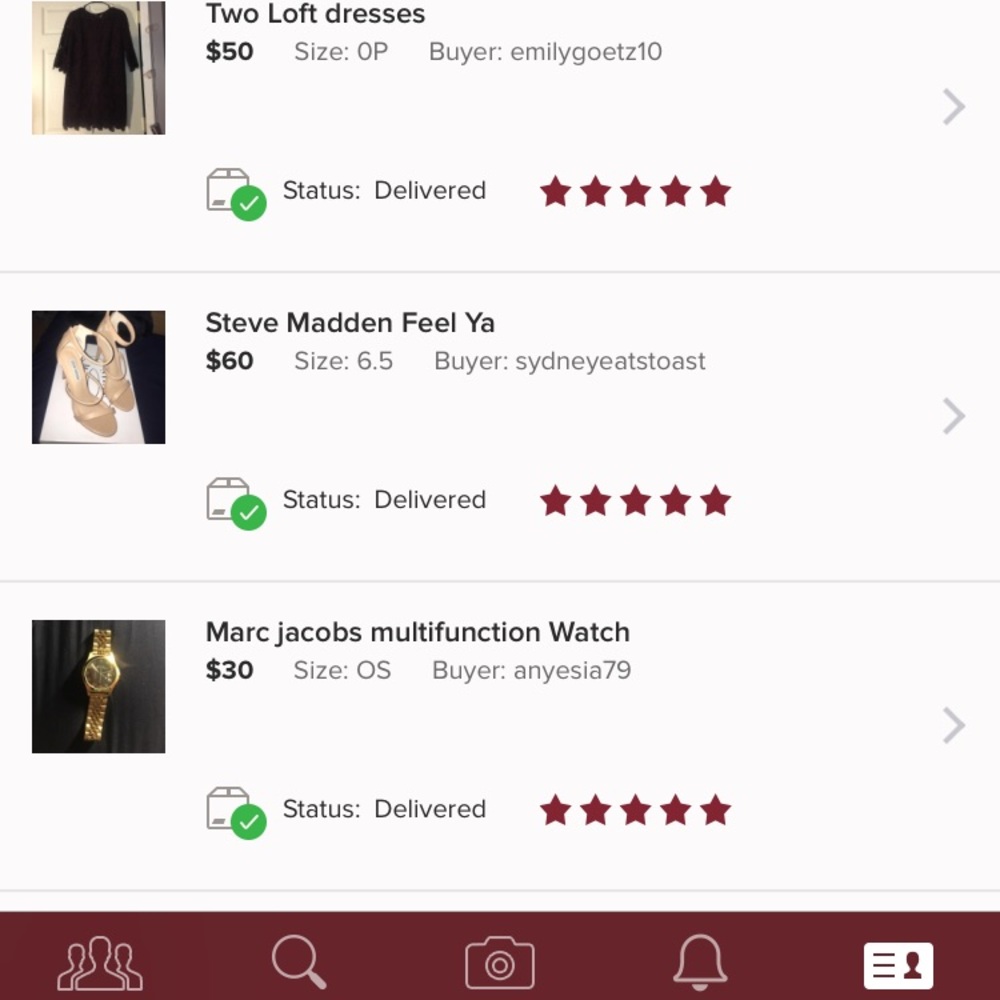Open the notifications bell tab
Screen dimensions: 1000x1000
point(699,964)
